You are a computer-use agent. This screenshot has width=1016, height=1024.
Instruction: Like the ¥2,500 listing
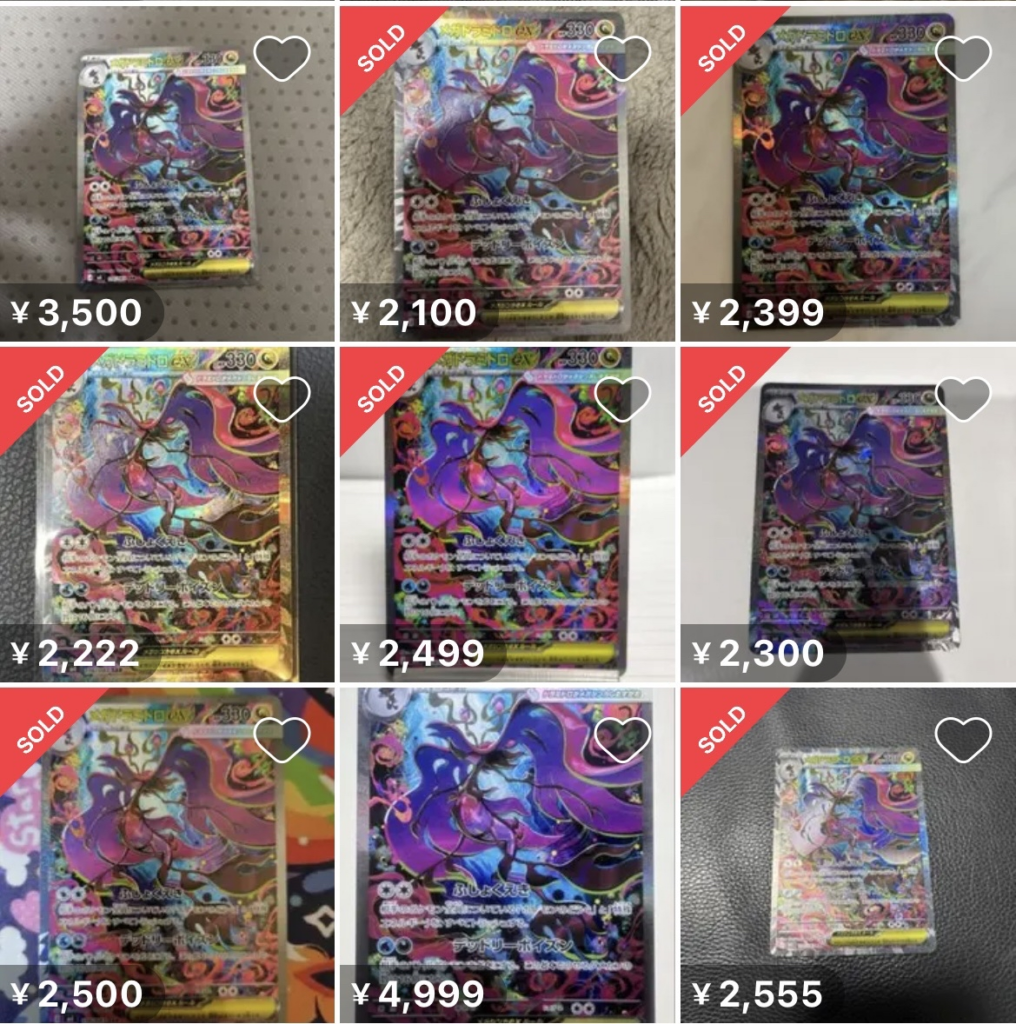[282, 739]
